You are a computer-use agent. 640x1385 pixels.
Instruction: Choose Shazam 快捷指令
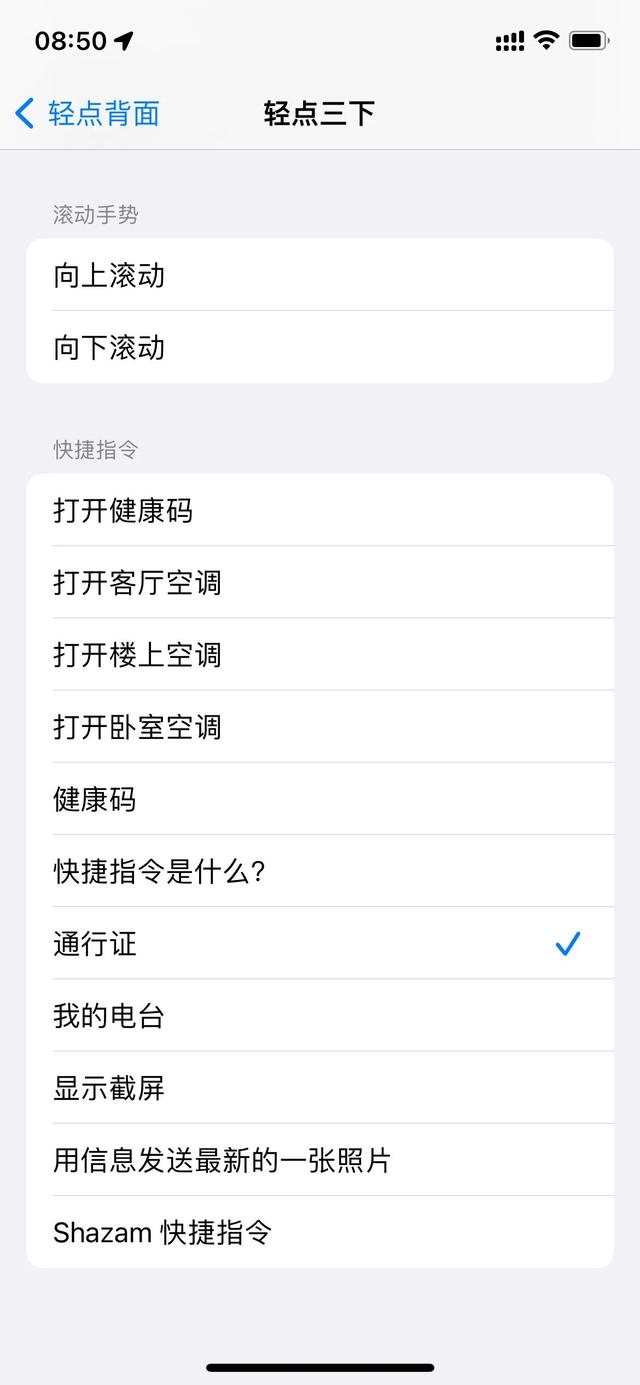click(319, 1232)
